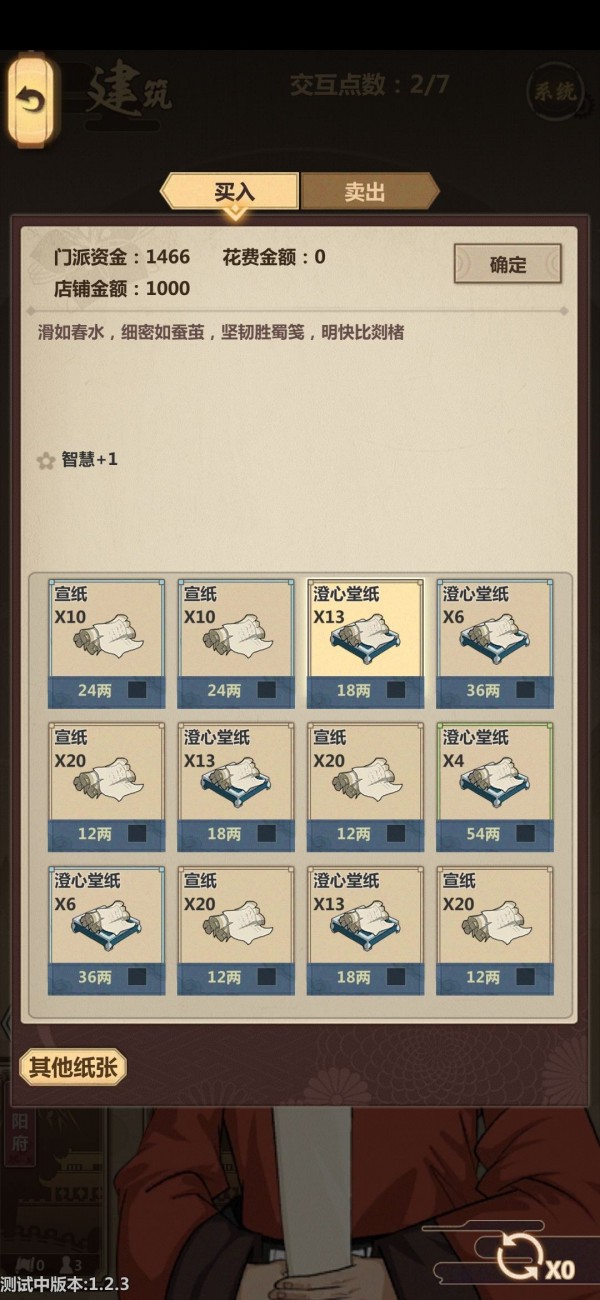
Task: Select the 澄心堂纸 X4 card priced 54两
Action: point(495,786)
